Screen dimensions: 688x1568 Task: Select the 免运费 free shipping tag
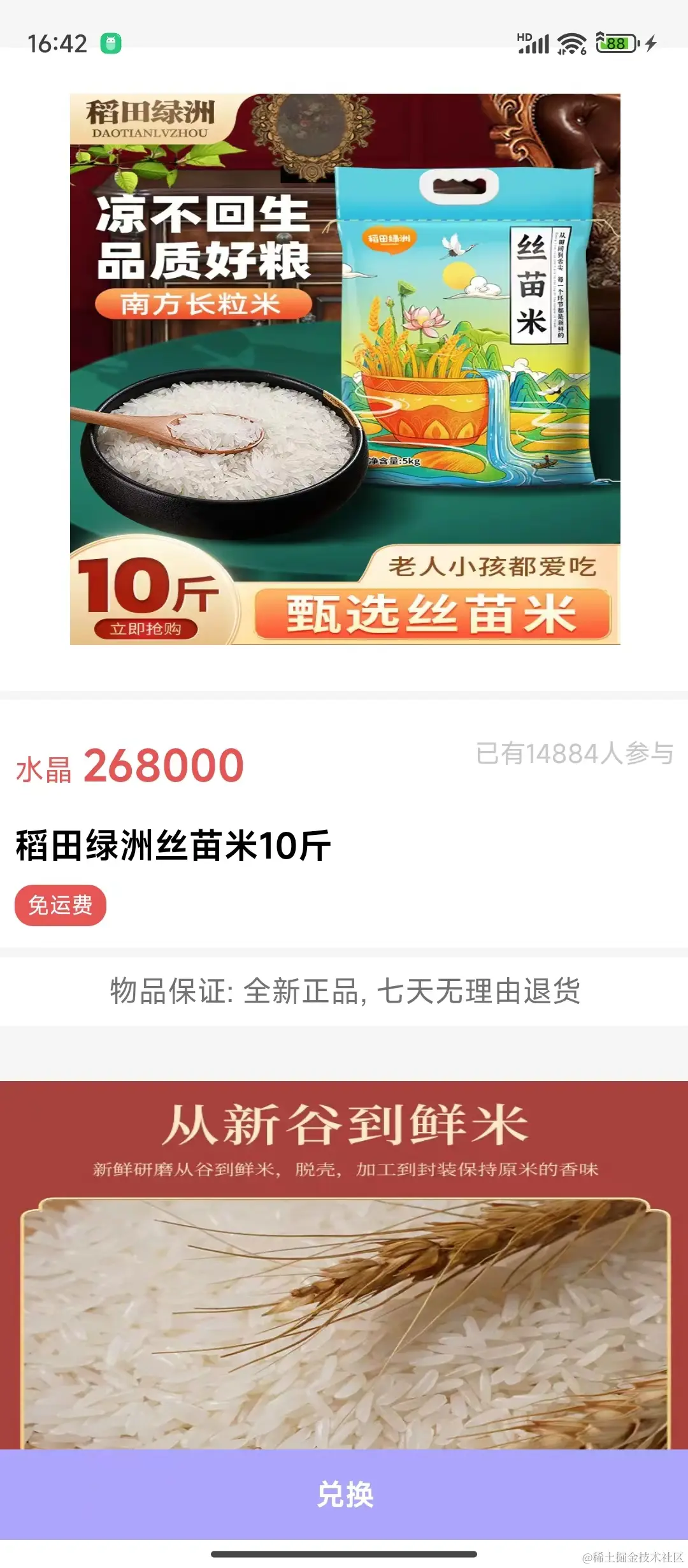[59, 906]
